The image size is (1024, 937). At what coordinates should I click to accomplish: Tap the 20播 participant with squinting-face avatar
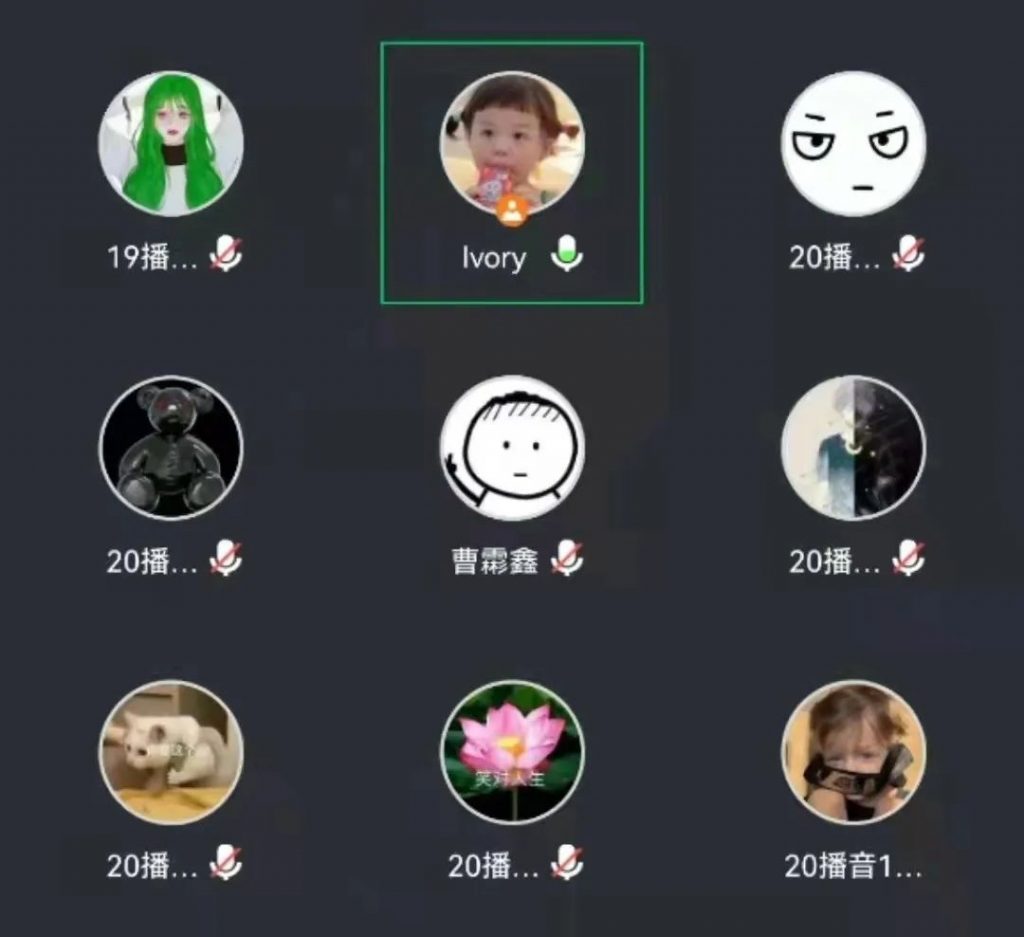click(x=853, y=144)
